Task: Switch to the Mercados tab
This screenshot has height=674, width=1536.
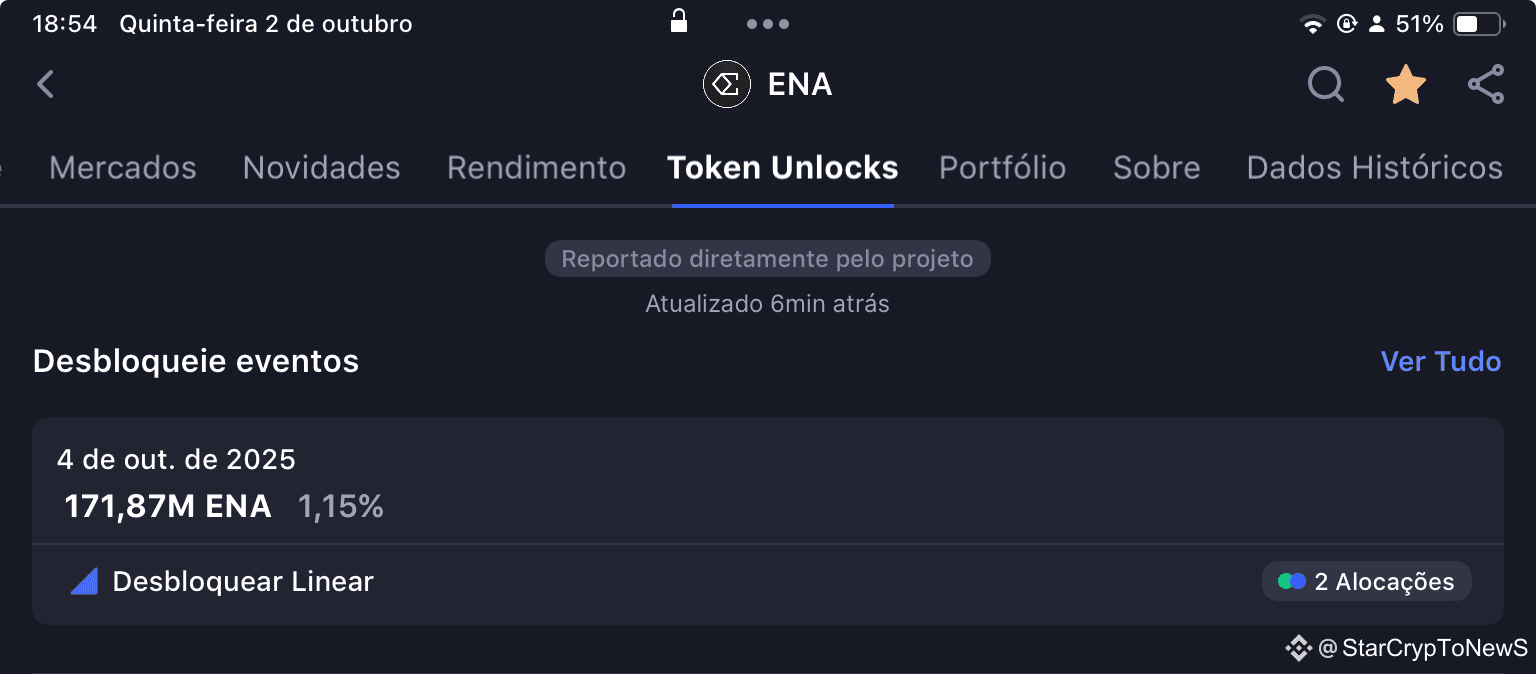Action: click(123, 168)
